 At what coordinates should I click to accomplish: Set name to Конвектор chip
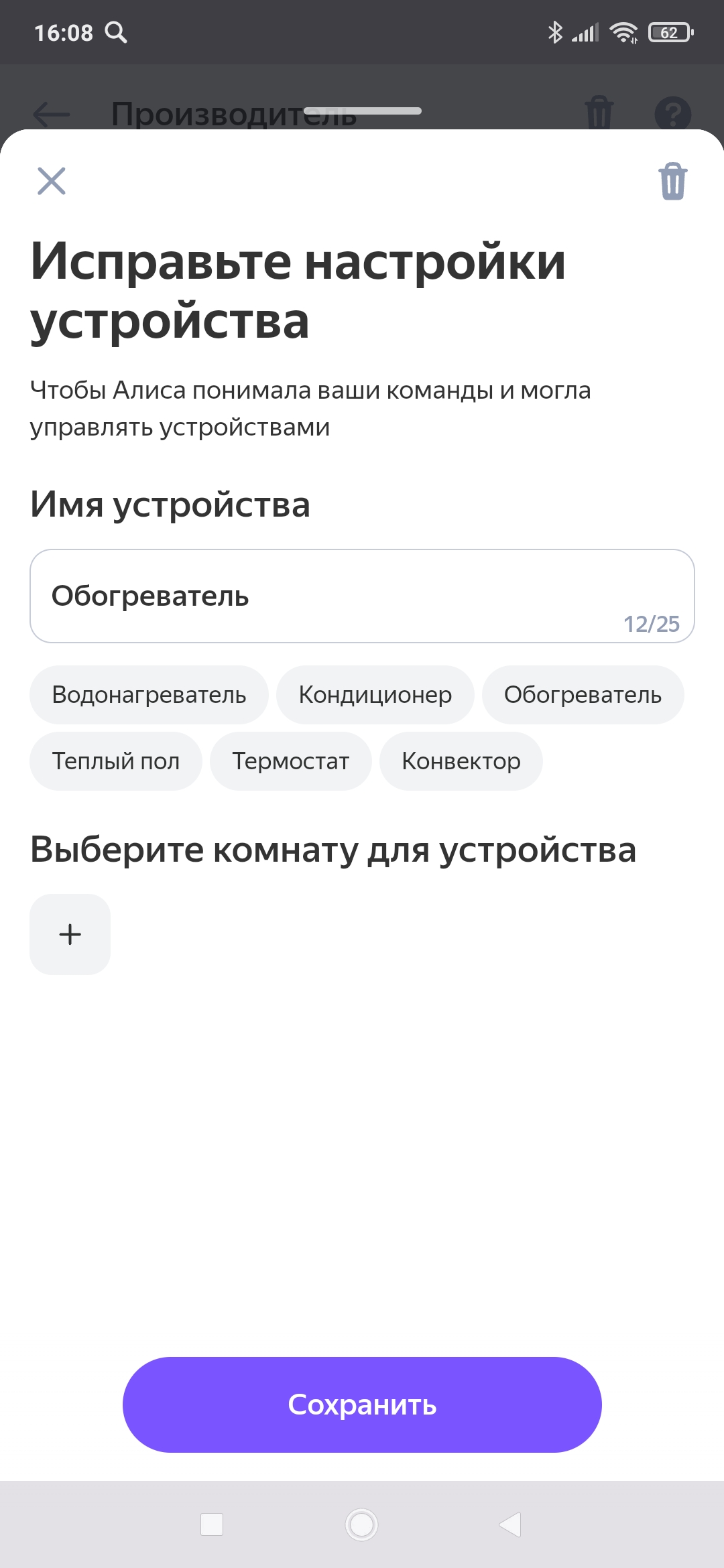pos(461,761)
